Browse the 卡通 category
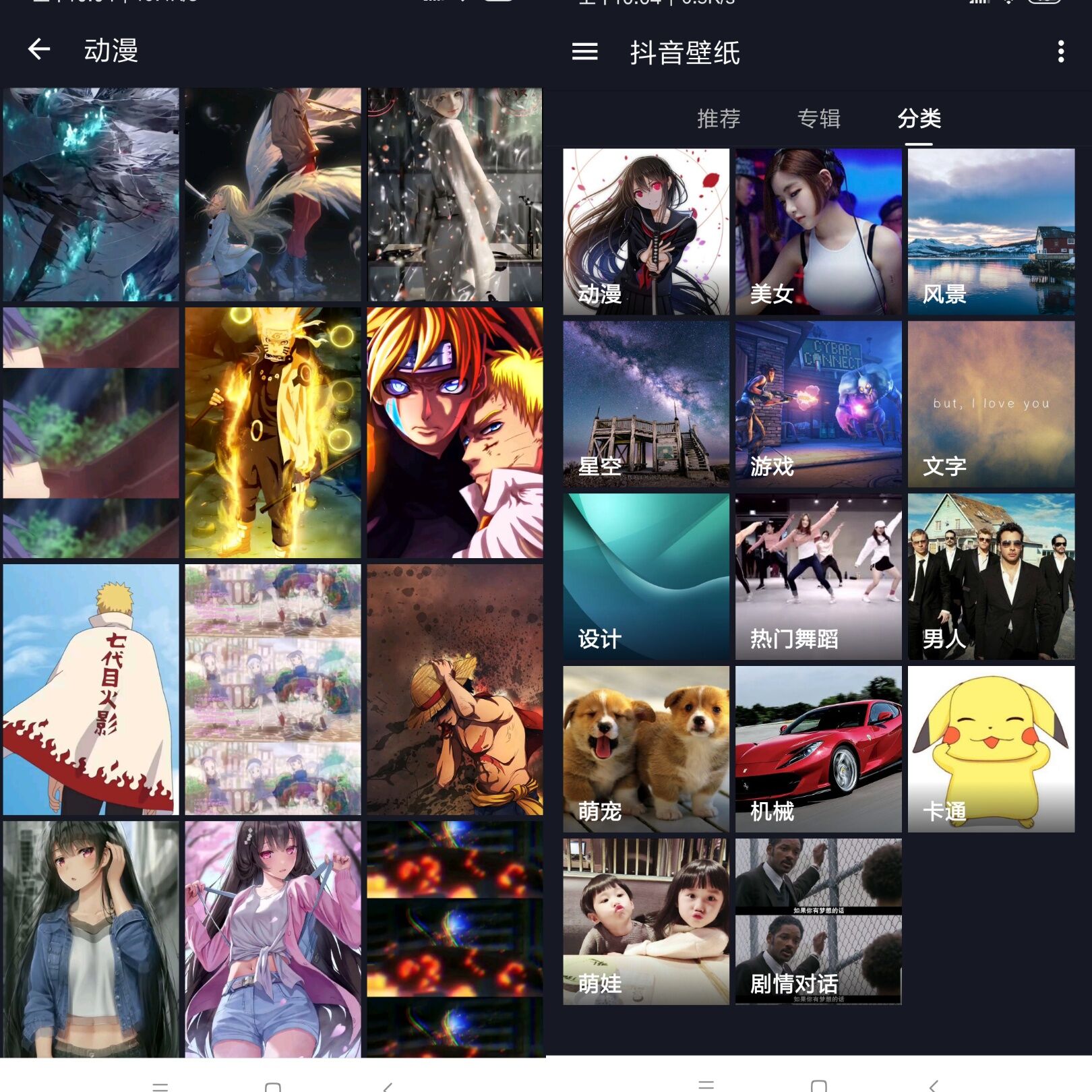 tap(991, 750)
